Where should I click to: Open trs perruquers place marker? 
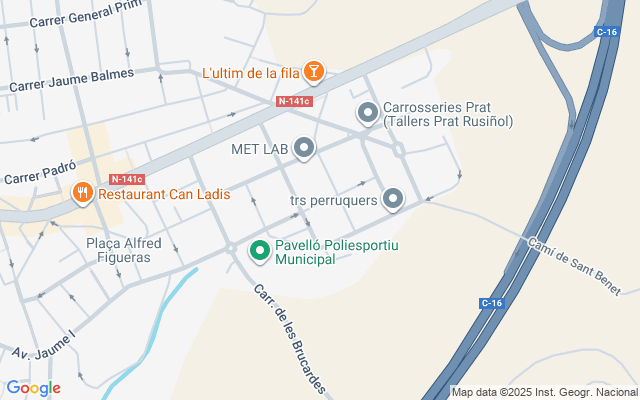tap(393, 199)
